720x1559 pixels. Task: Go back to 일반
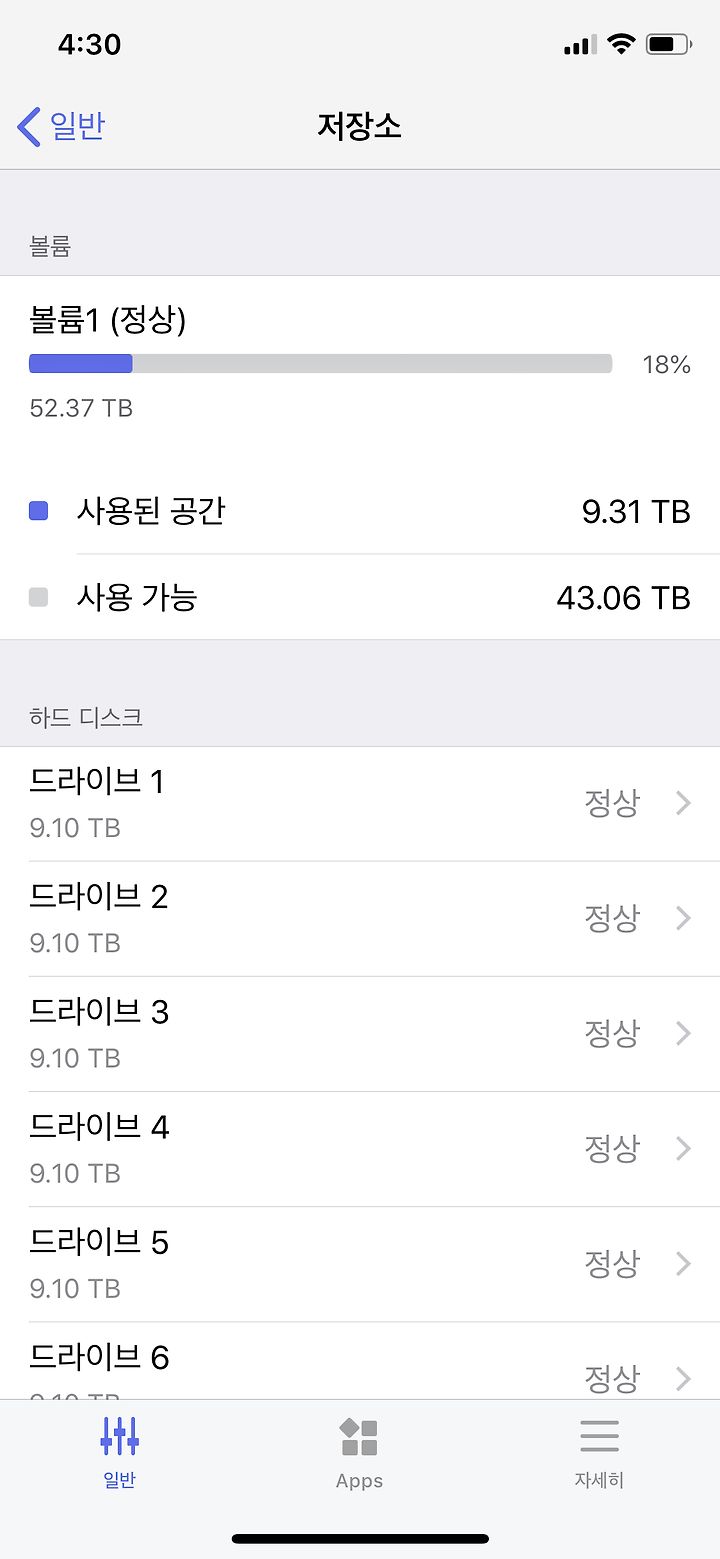tap(61, 127)
